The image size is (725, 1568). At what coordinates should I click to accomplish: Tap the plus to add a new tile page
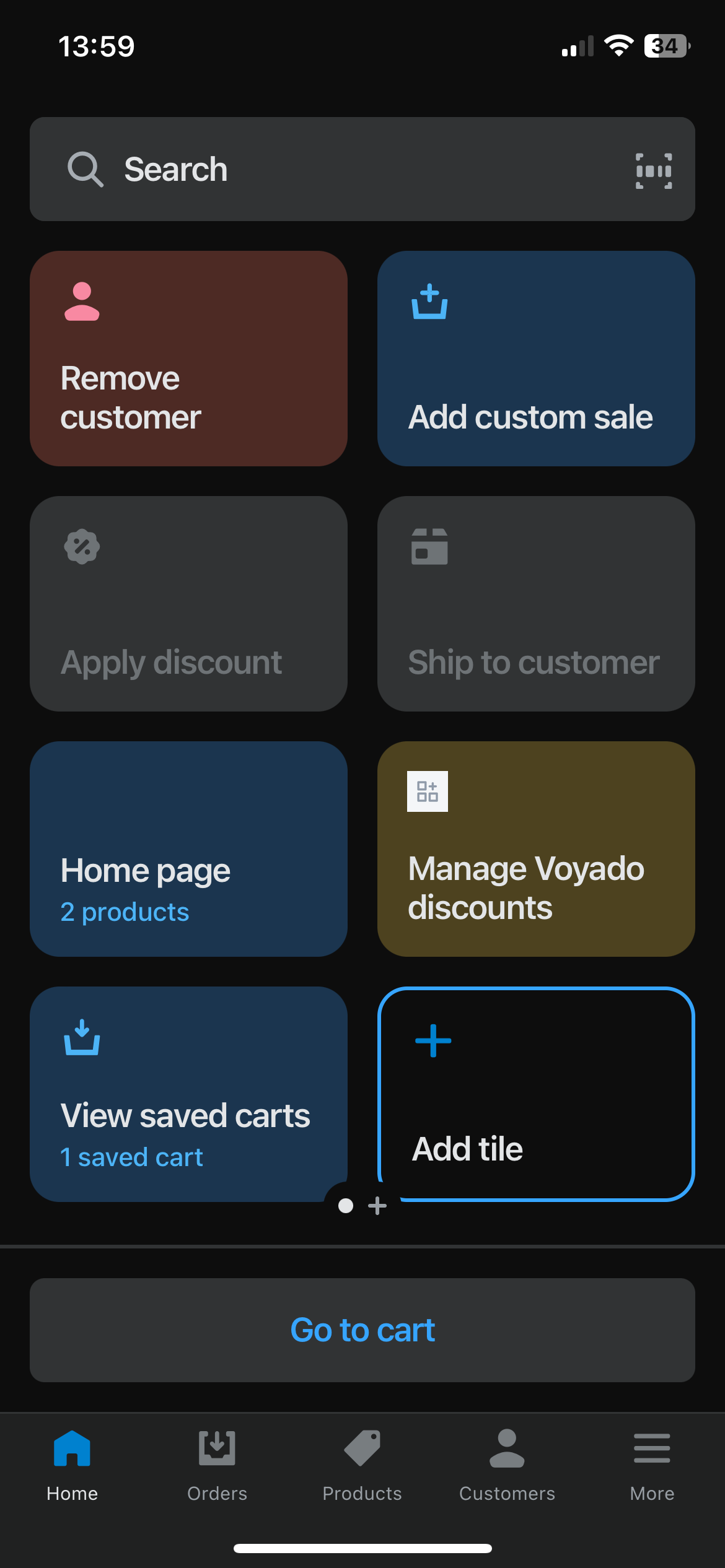[377, 1205]
